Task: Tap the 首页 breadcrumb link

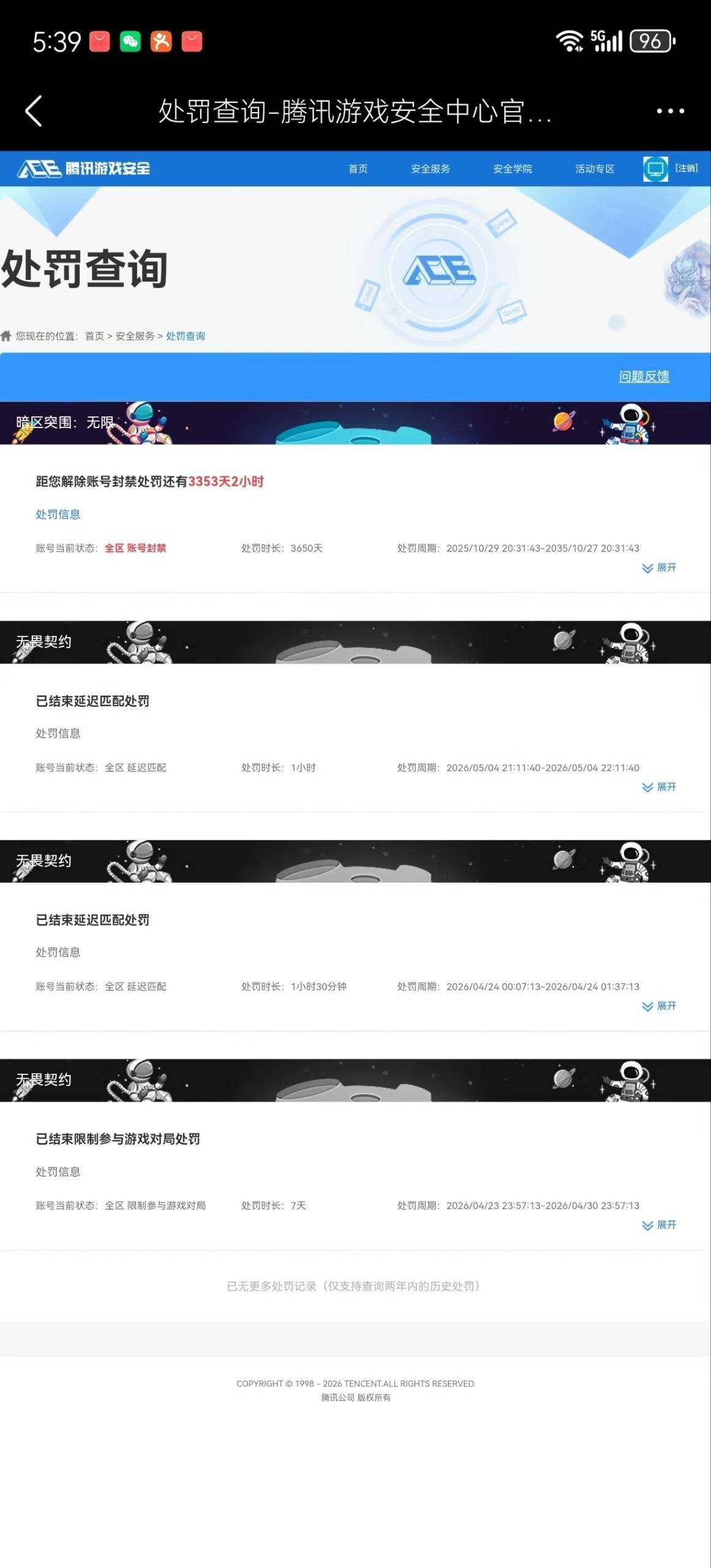Action: pyautogui.click(x=94, y=336)
